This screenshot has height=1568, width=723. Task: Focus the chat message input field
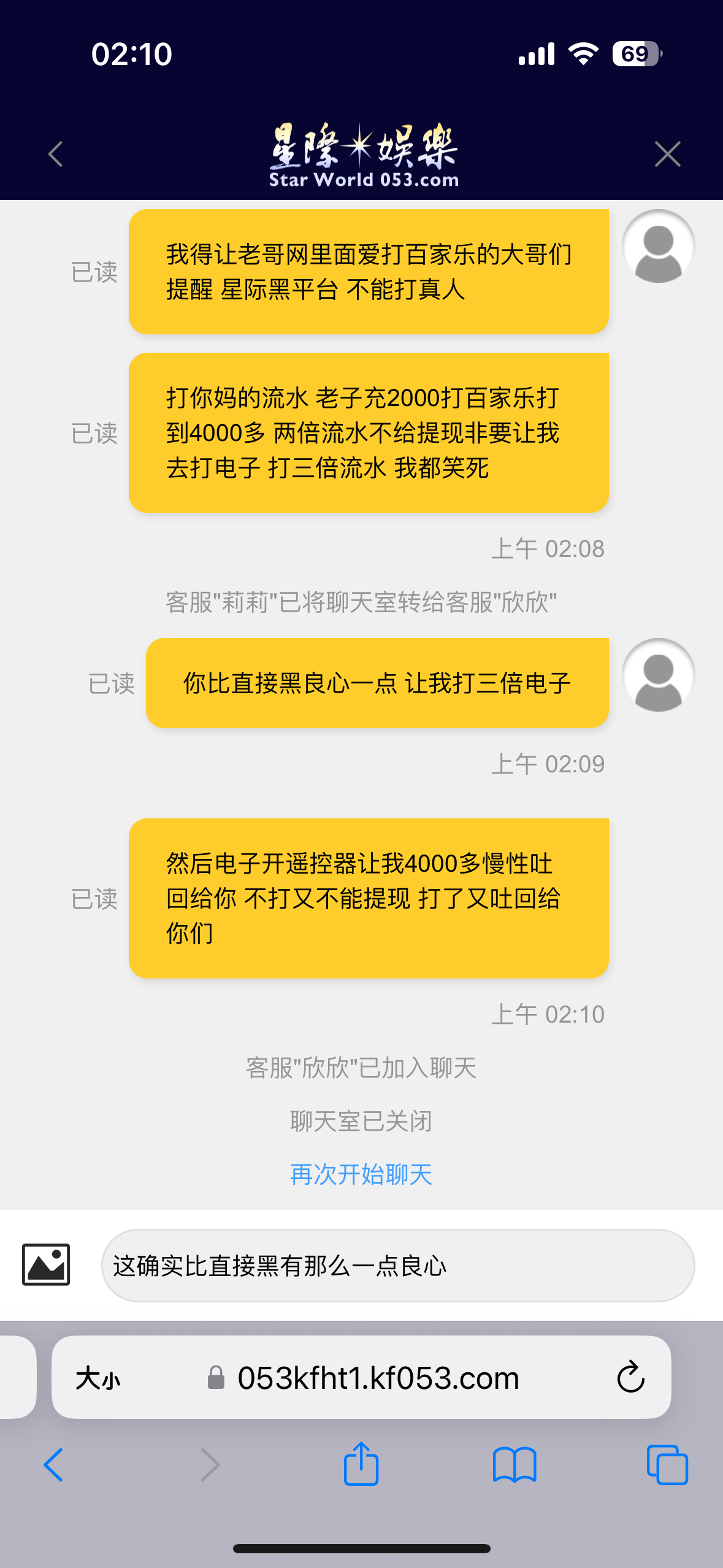coord(397,1266)
